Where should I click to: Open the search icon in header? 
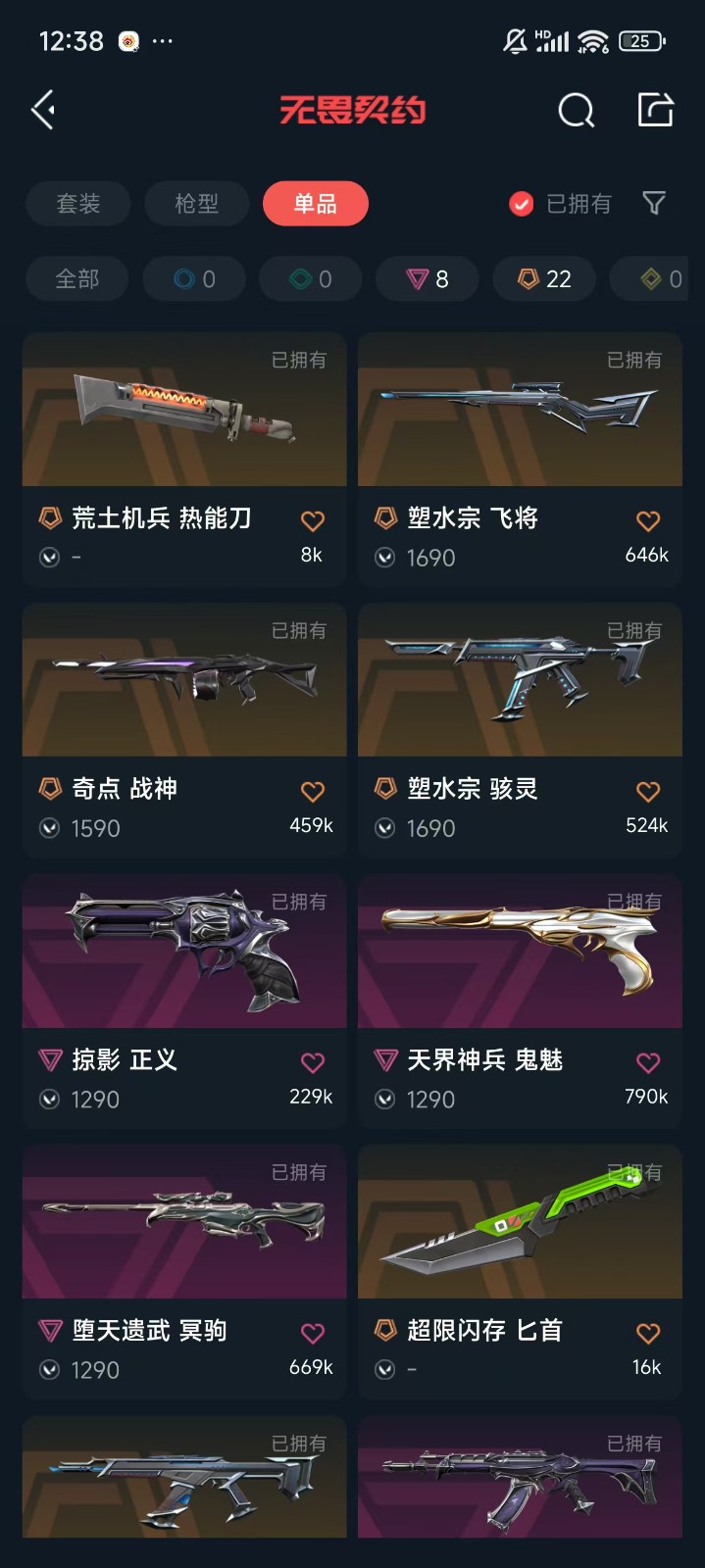576,111
